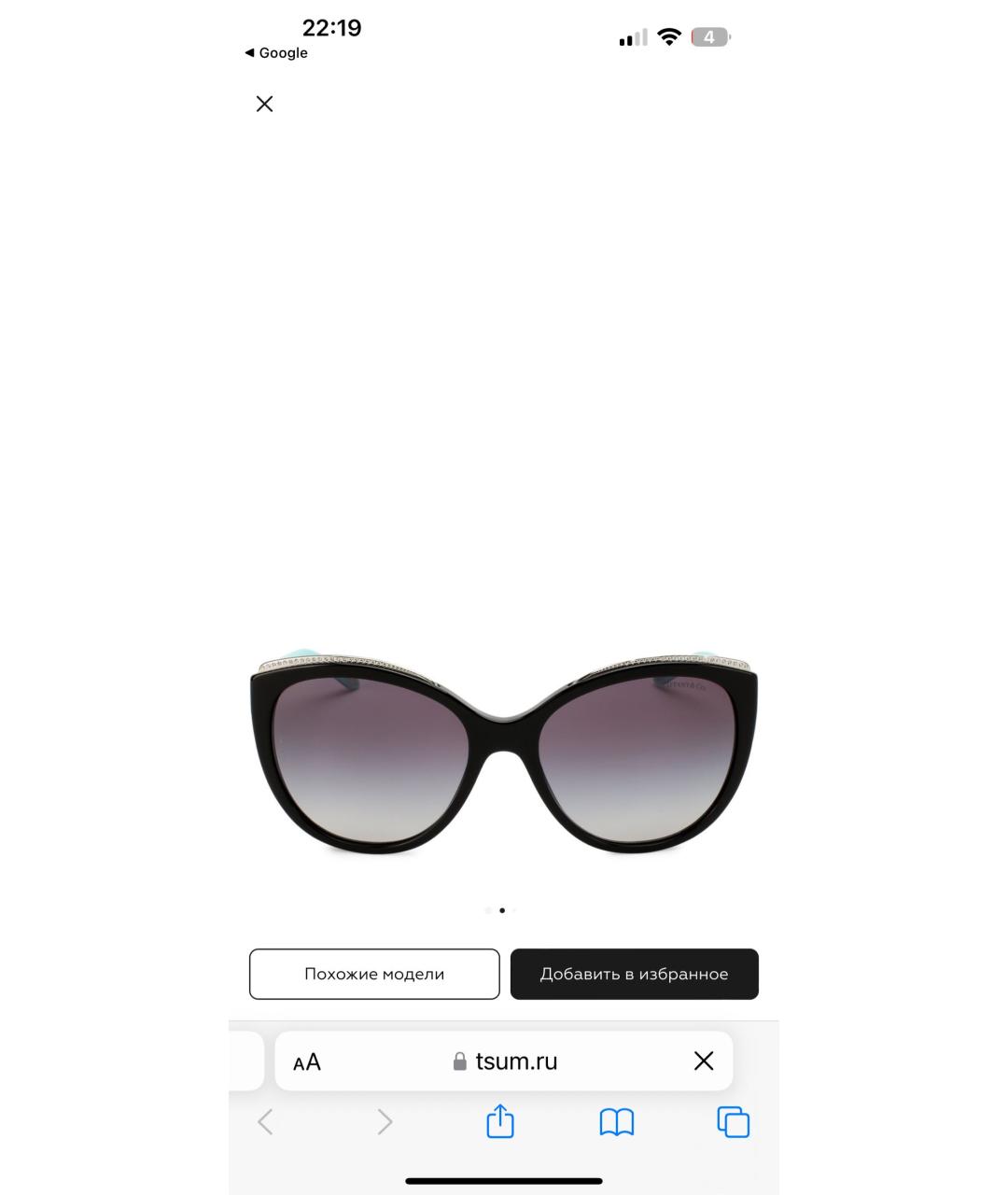Select the active second carousel dot
1008x1195 pixels.
(x=501, y=910)
